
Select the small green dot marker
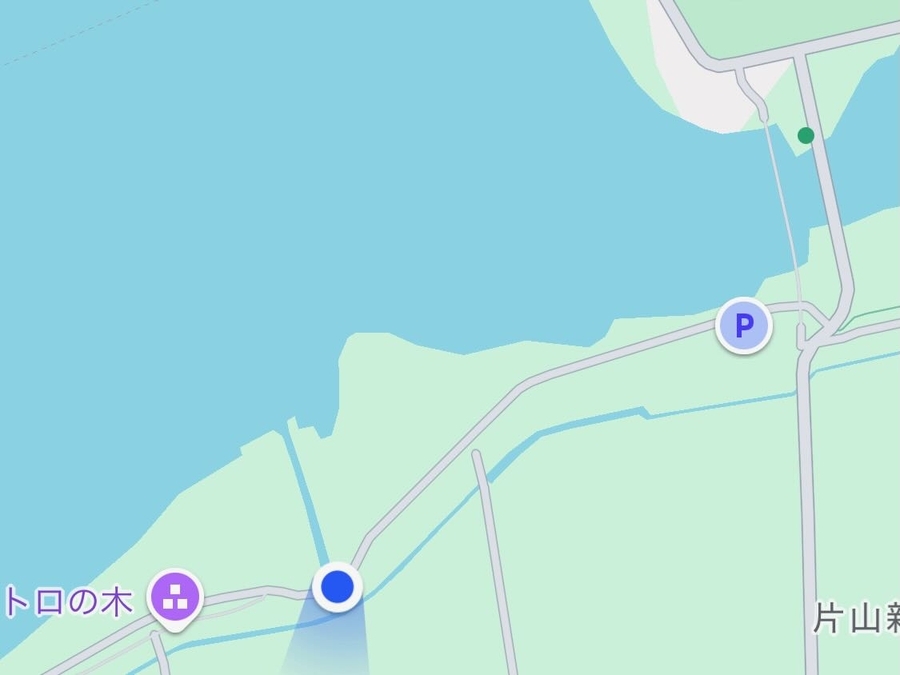tap(806, 135)
